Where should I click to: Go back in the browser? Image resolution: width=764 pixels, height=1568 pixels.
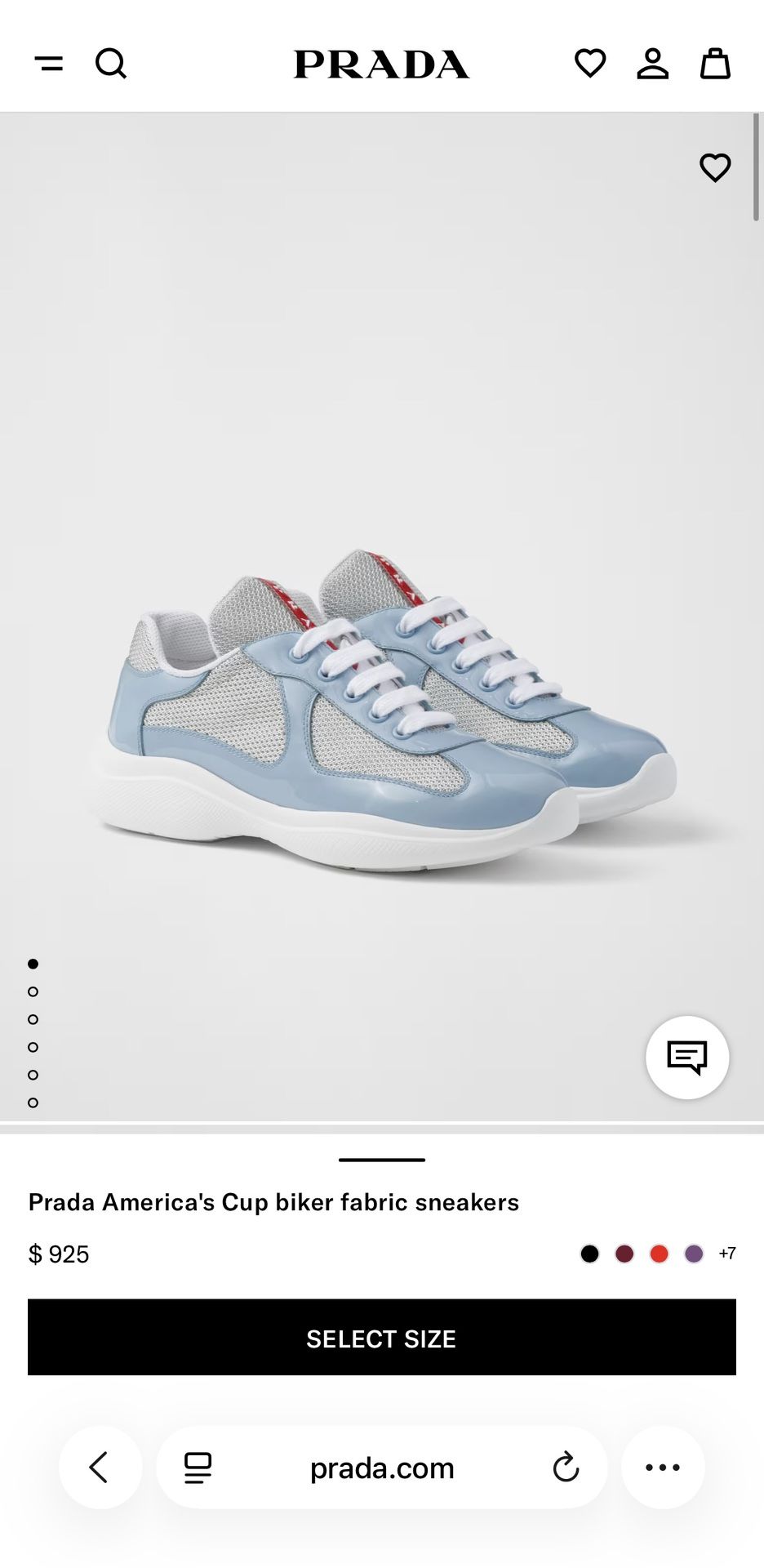[x=100, y=1468]
